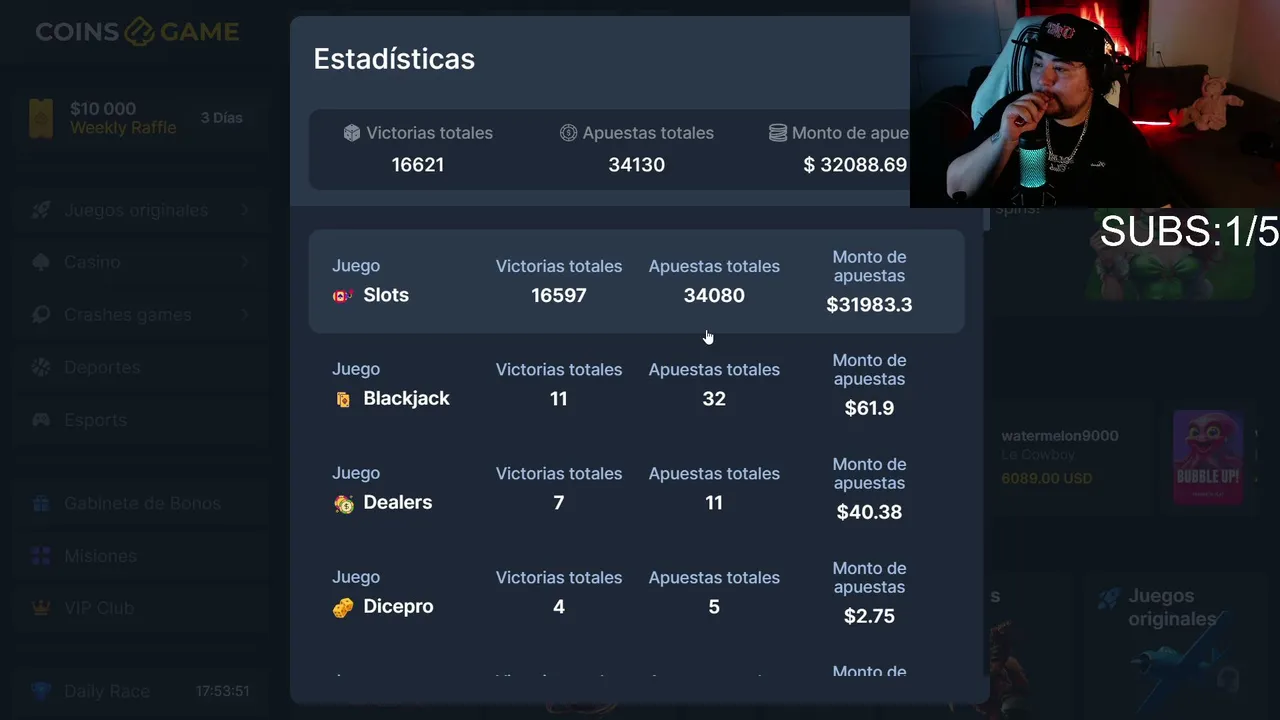Open the Misiones page
The image size is (1280, 720).
tap(139, 556)
